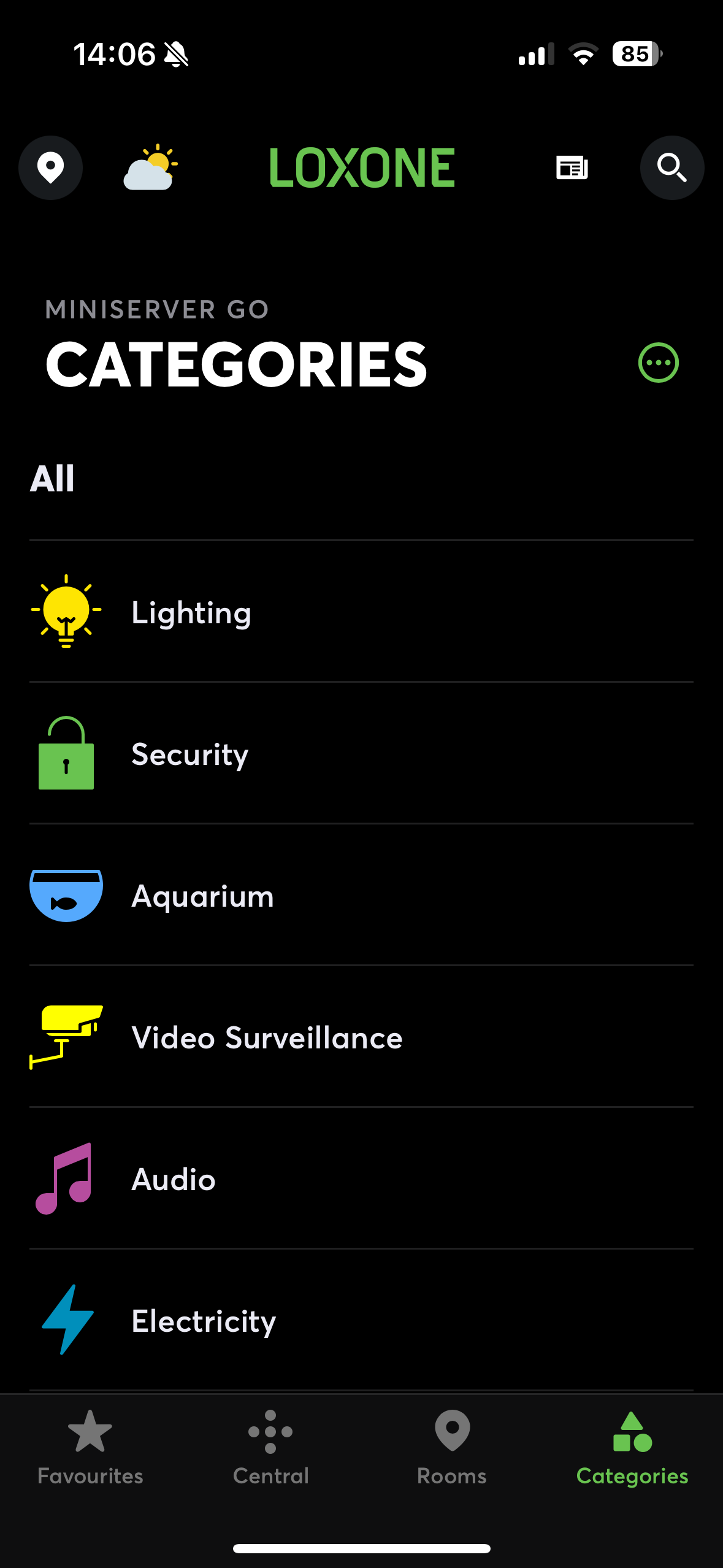Image resolution: width=723 pixels, height=1568 pixels.
Task: View the Video Surveillance category
Action: (267, 1037)
